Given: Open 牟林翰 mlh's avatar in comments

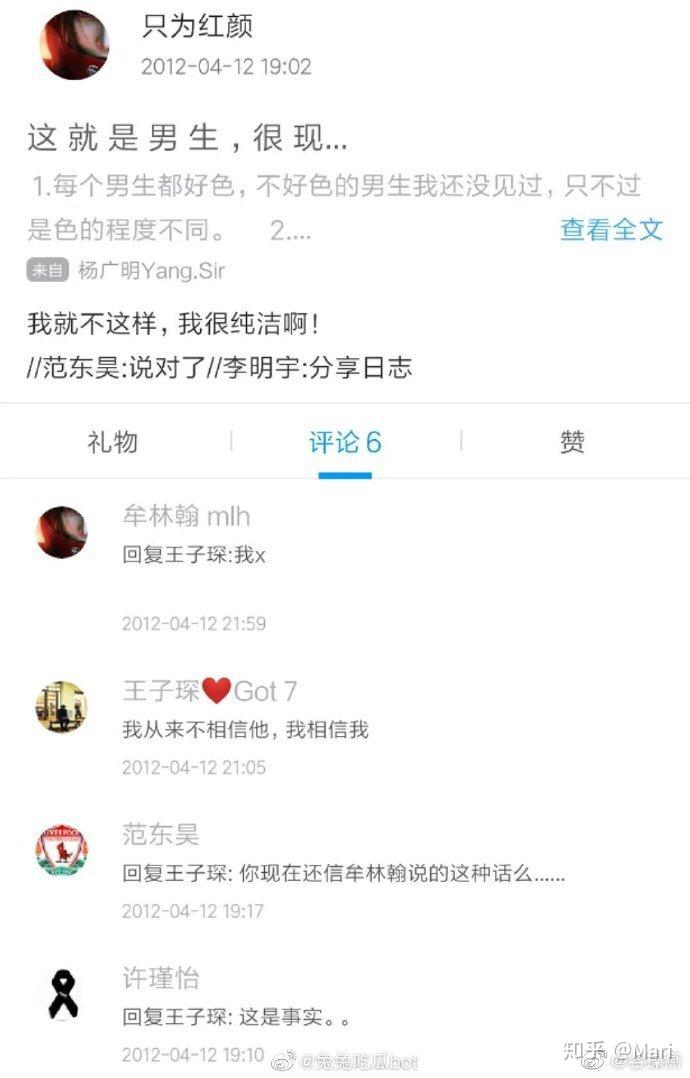Looking at the screenshot, I should click(x=63, y=531).
